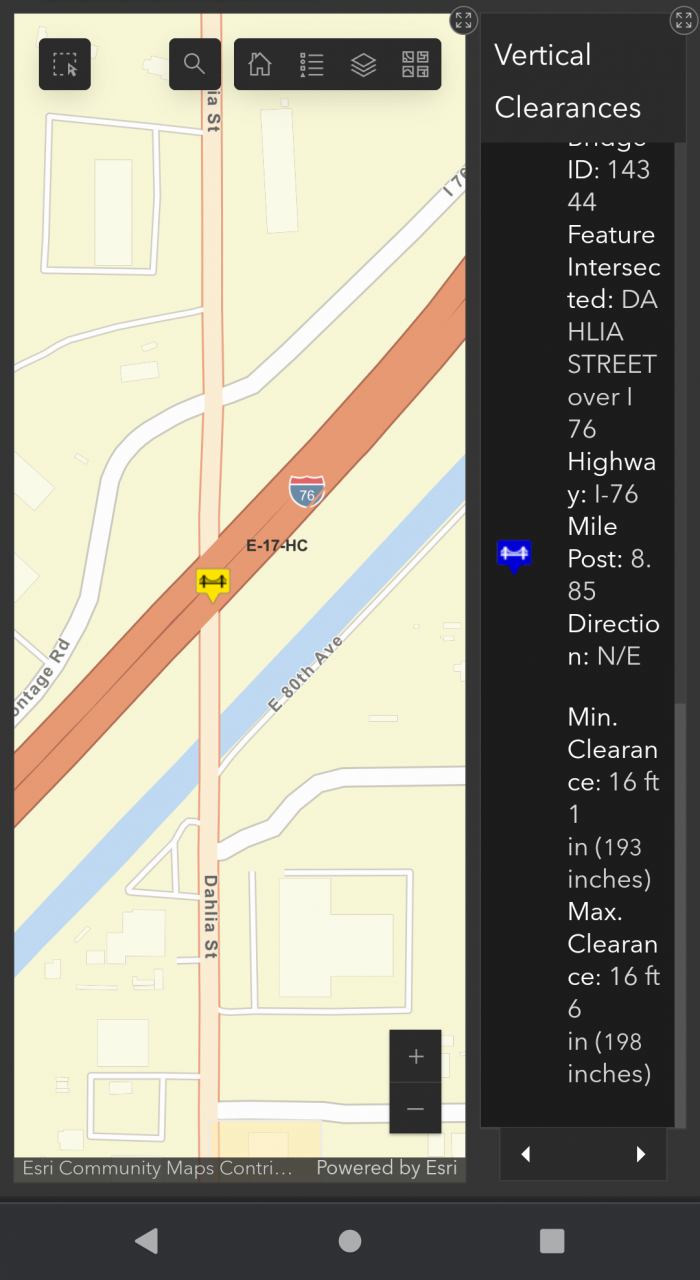Tap the yellow bridge marker on Dahlia St

click(x=212, y=583)
